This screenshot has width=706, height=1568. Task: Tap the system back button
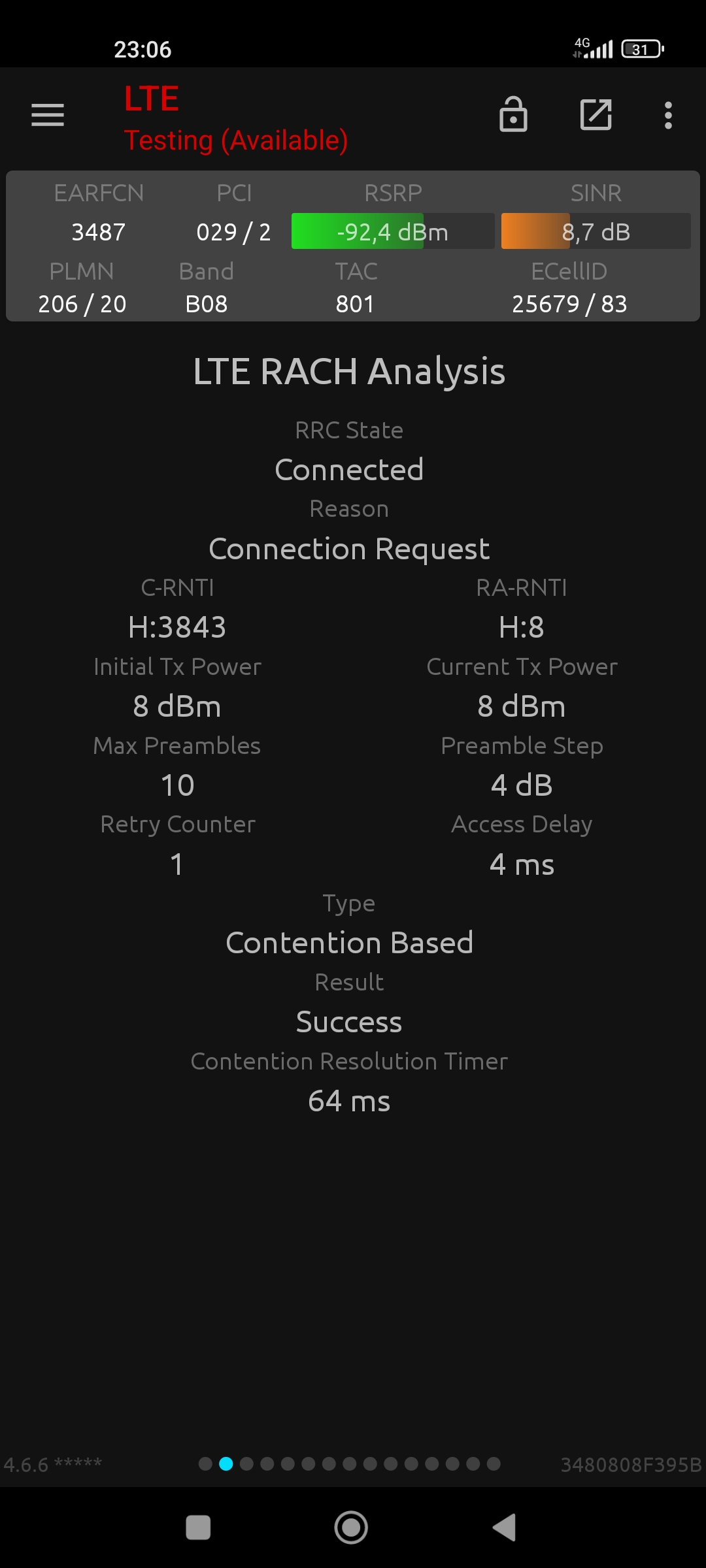[504, 1527]
